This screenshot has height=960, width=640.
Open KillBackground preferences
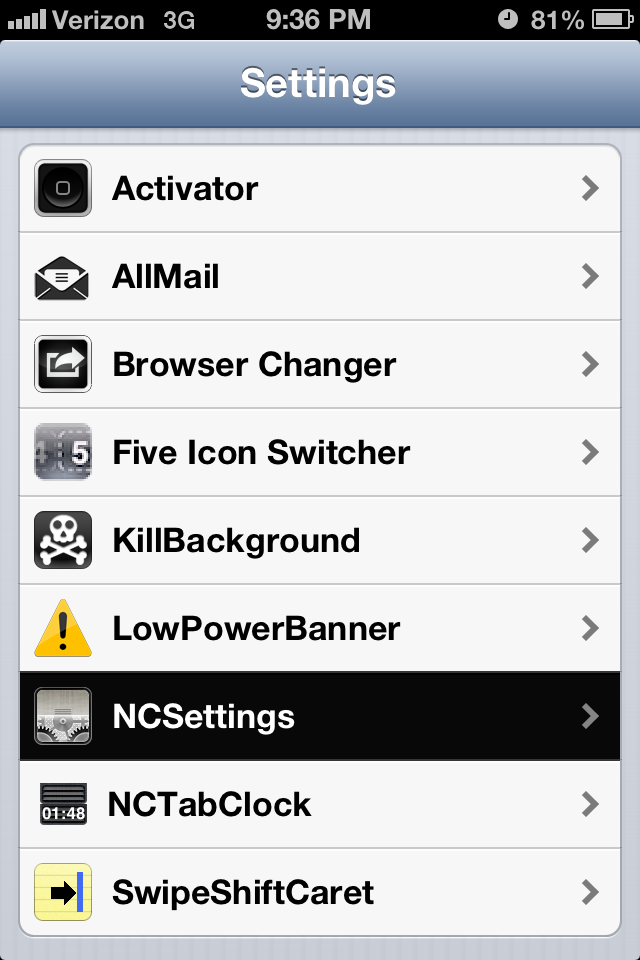click(x=320, y=540)
